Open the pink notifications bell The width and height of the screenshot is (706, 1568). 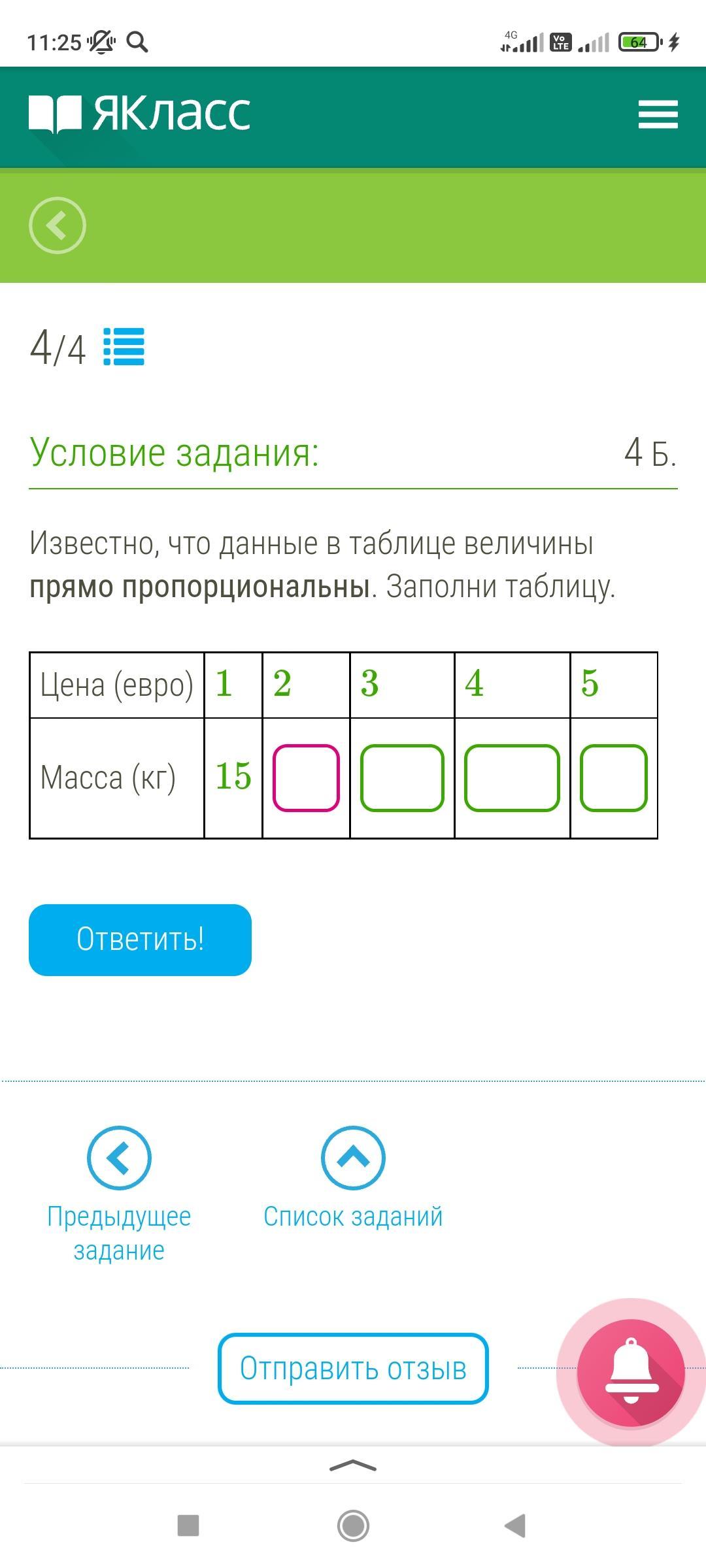[631, 1373]
